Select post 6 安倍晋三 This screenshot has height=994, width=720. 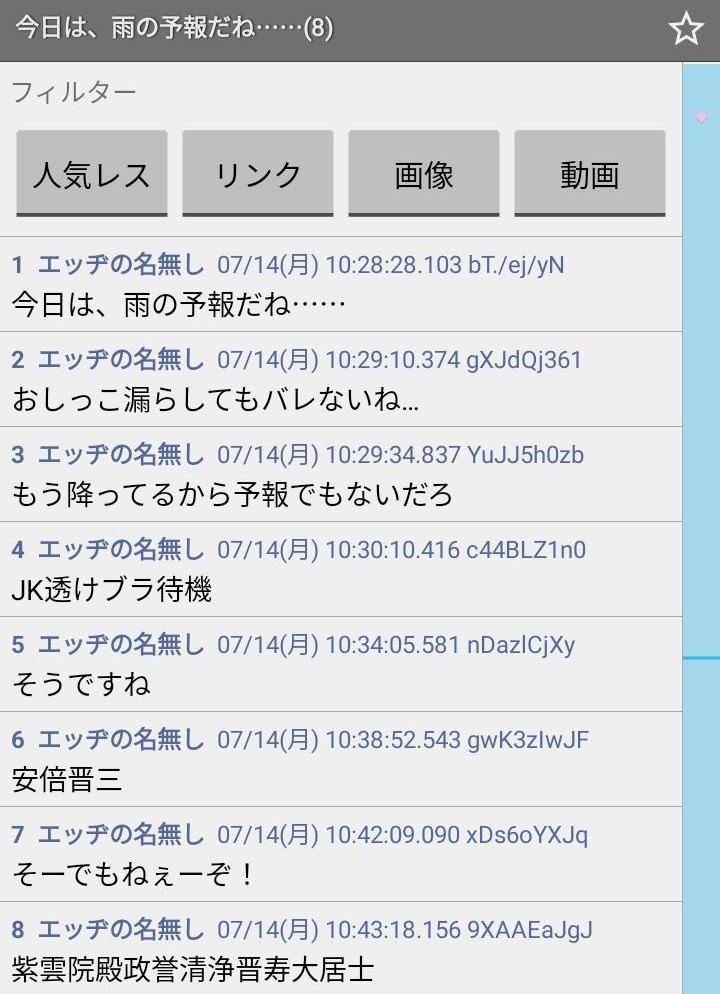pos(340,760)
